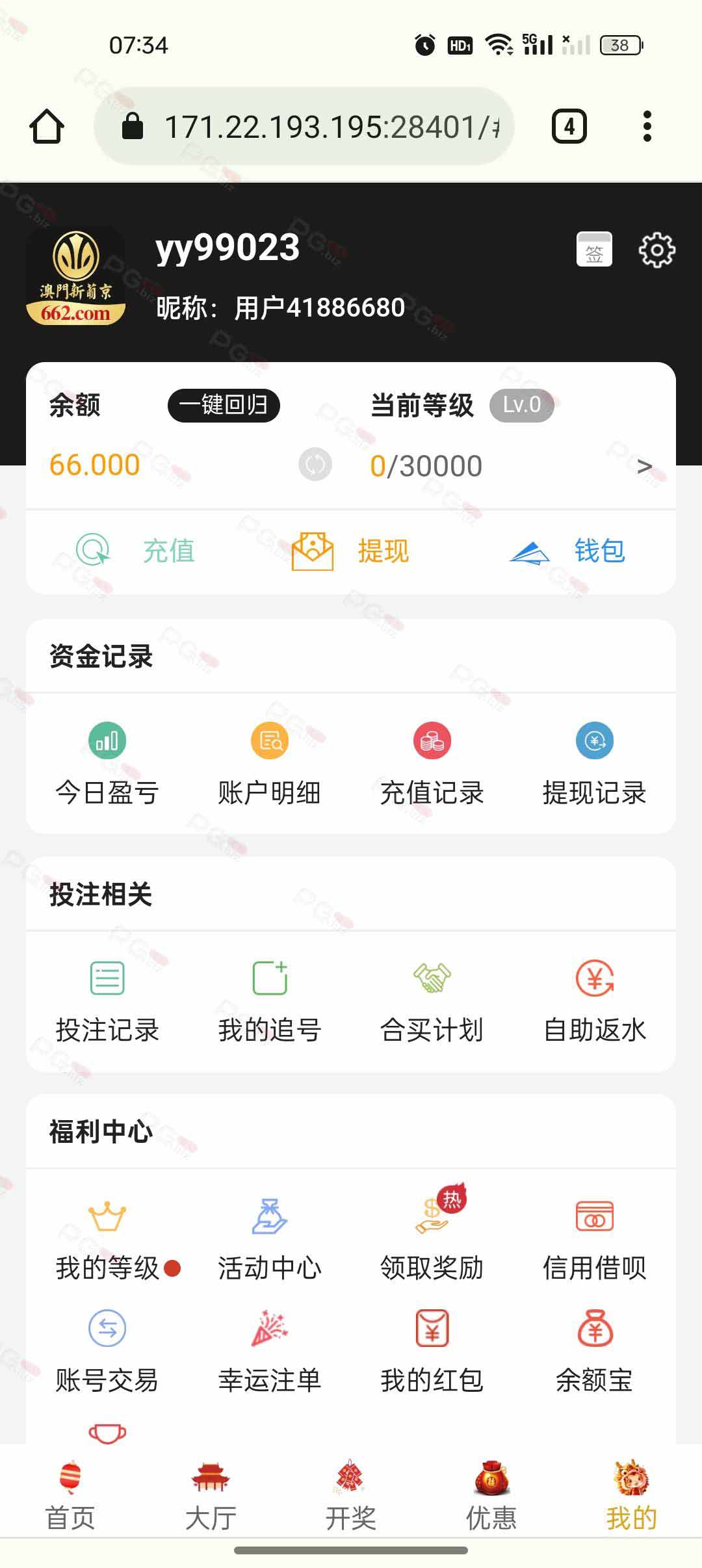
Task: Open the daily sign-in calendar icon
Action: pyautogui.click(x=594, y=250)
